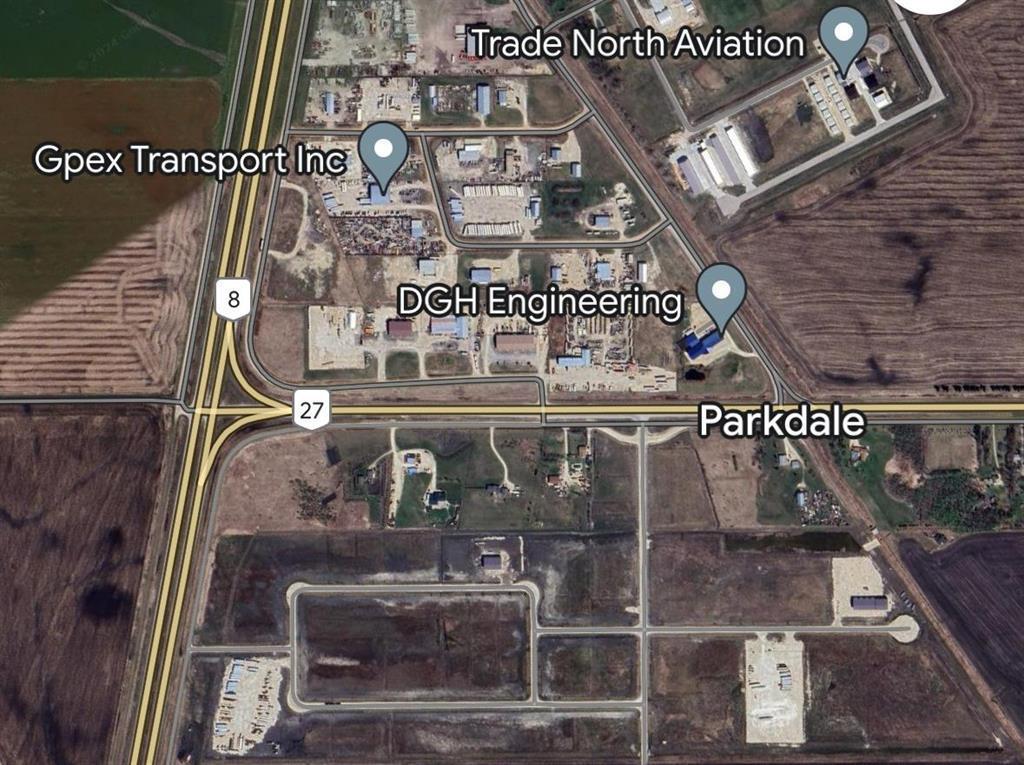Open the Gpex Transport Inc map pin

click(x=383, y=150)
